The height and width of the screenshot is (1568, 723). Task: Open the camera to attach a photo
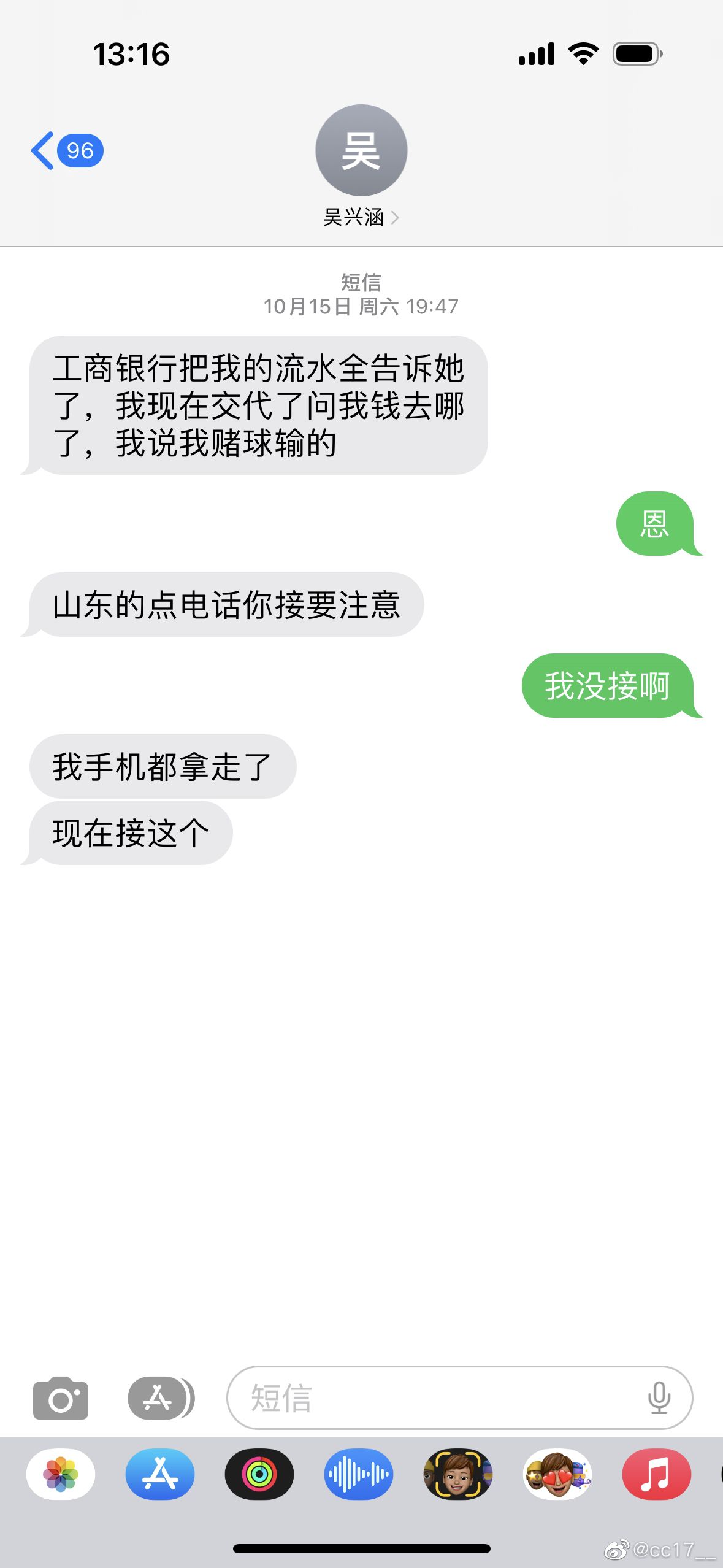tap(61, 1398)
